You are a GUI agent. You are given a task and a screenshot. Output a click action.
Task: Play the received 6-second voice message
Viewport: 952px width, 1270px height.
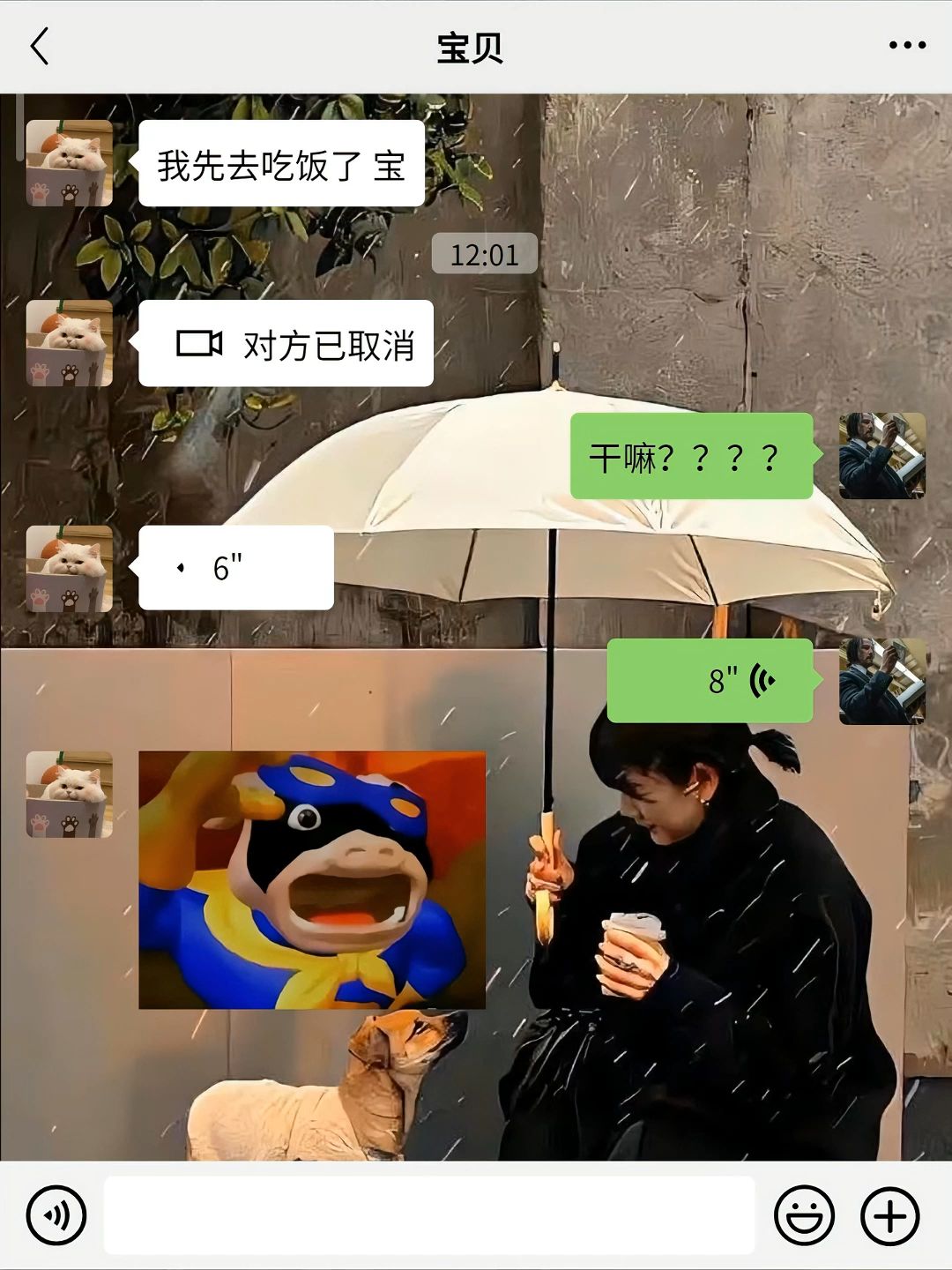point(235,568)
